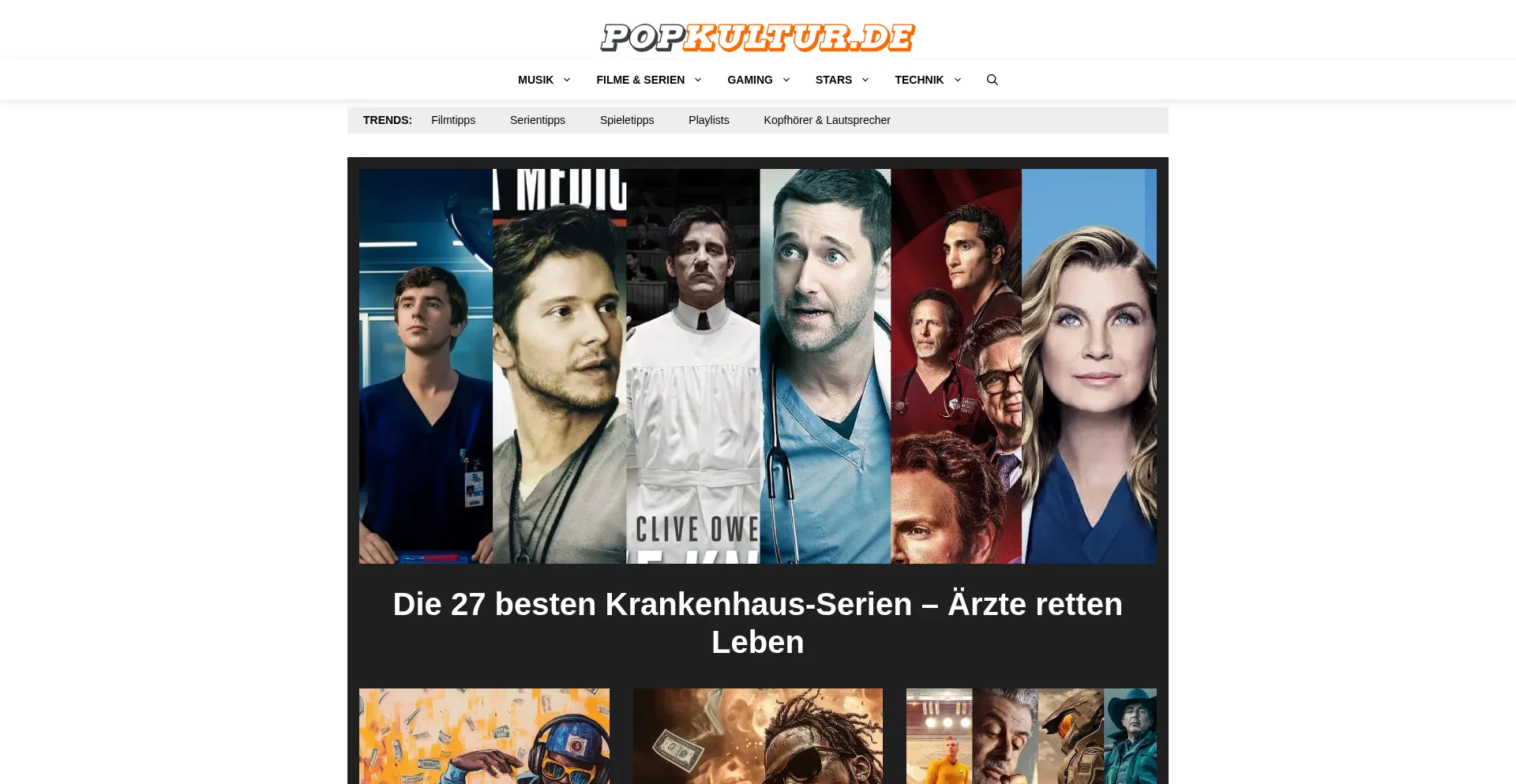Visit the Kopfhörer & Lautsprecher link
The image size is (1516, 784).
click(827, 120)
